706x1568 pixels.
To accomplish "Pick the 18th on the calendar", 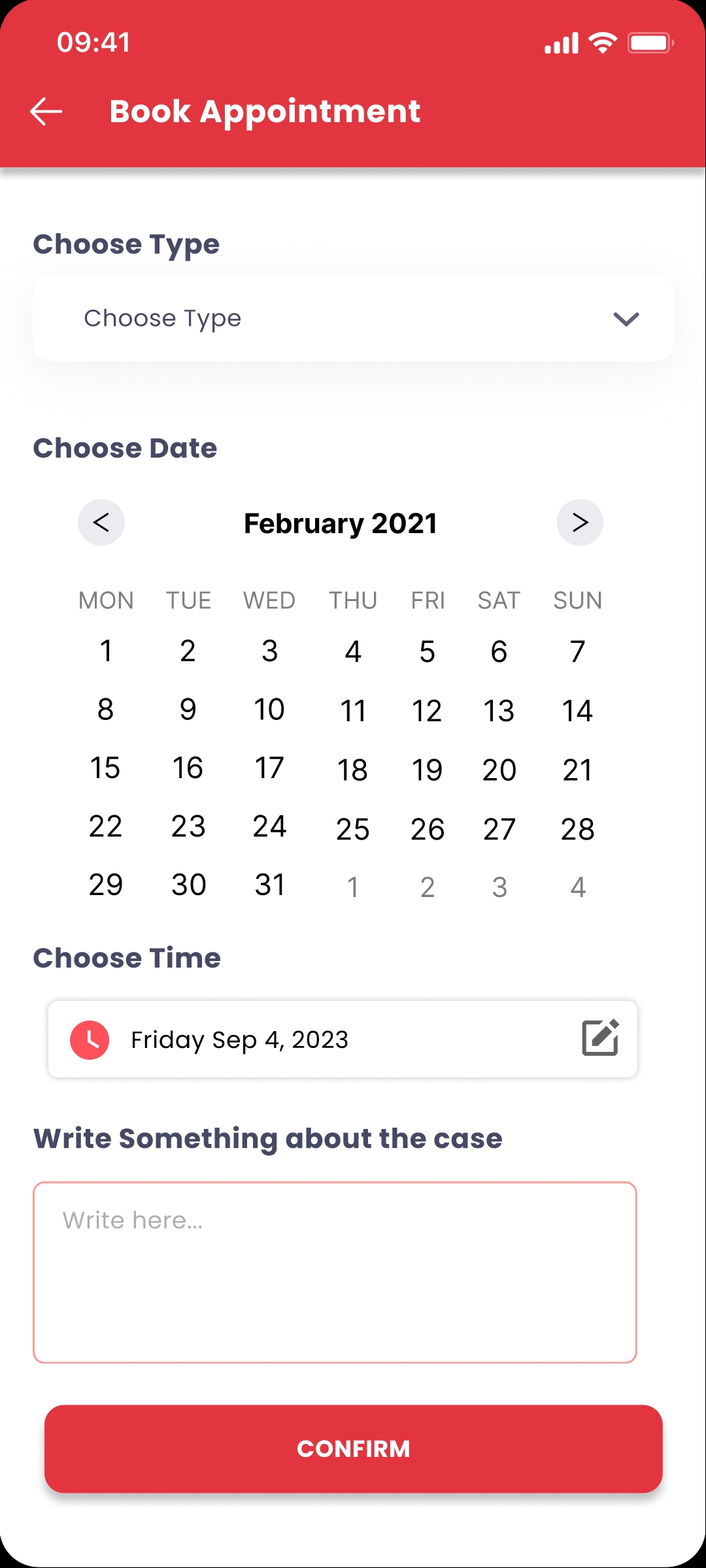I will 352,770.
